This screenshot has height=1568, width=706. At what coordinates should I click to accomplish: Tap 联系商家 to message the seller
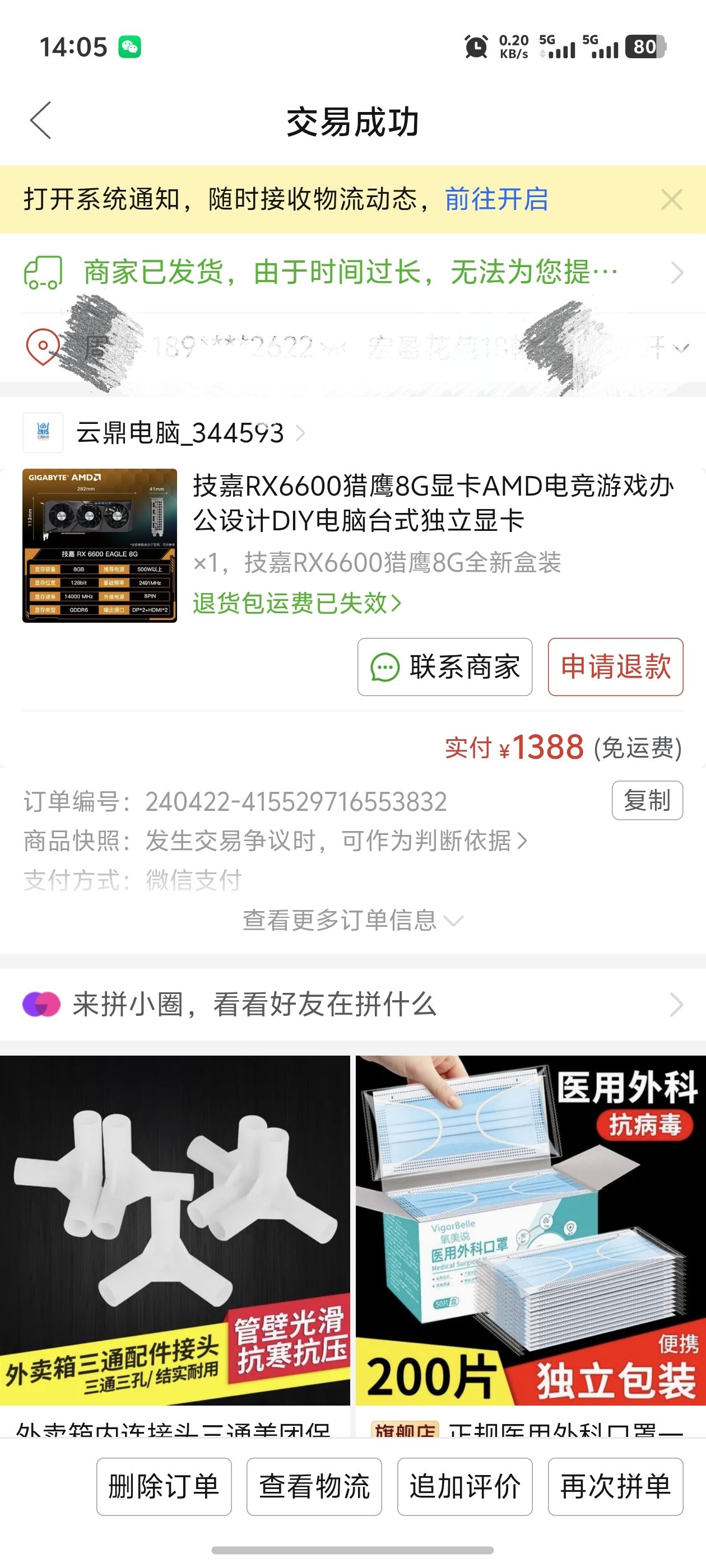445,667
